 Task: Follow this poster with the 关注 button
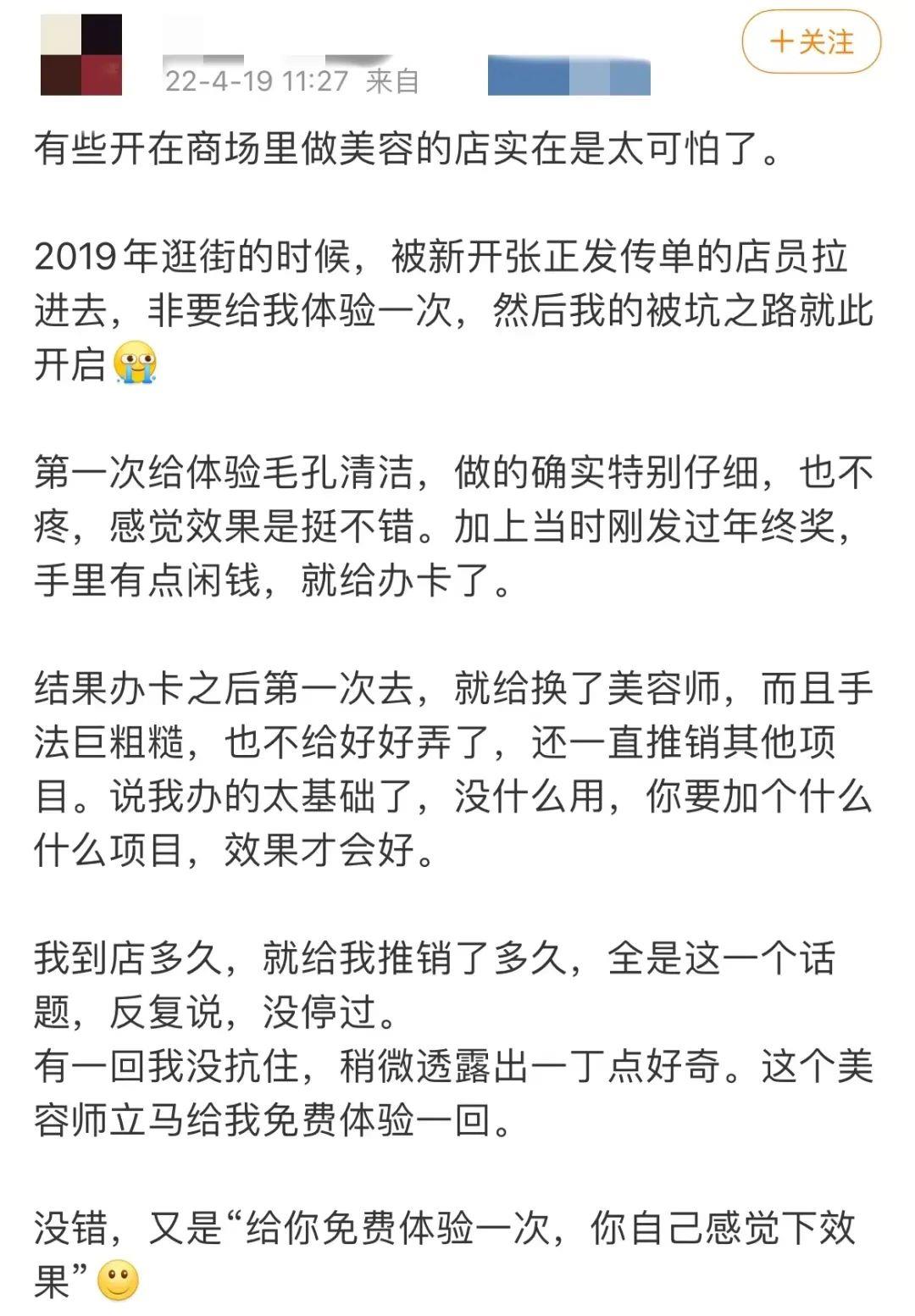coord(811,42)
